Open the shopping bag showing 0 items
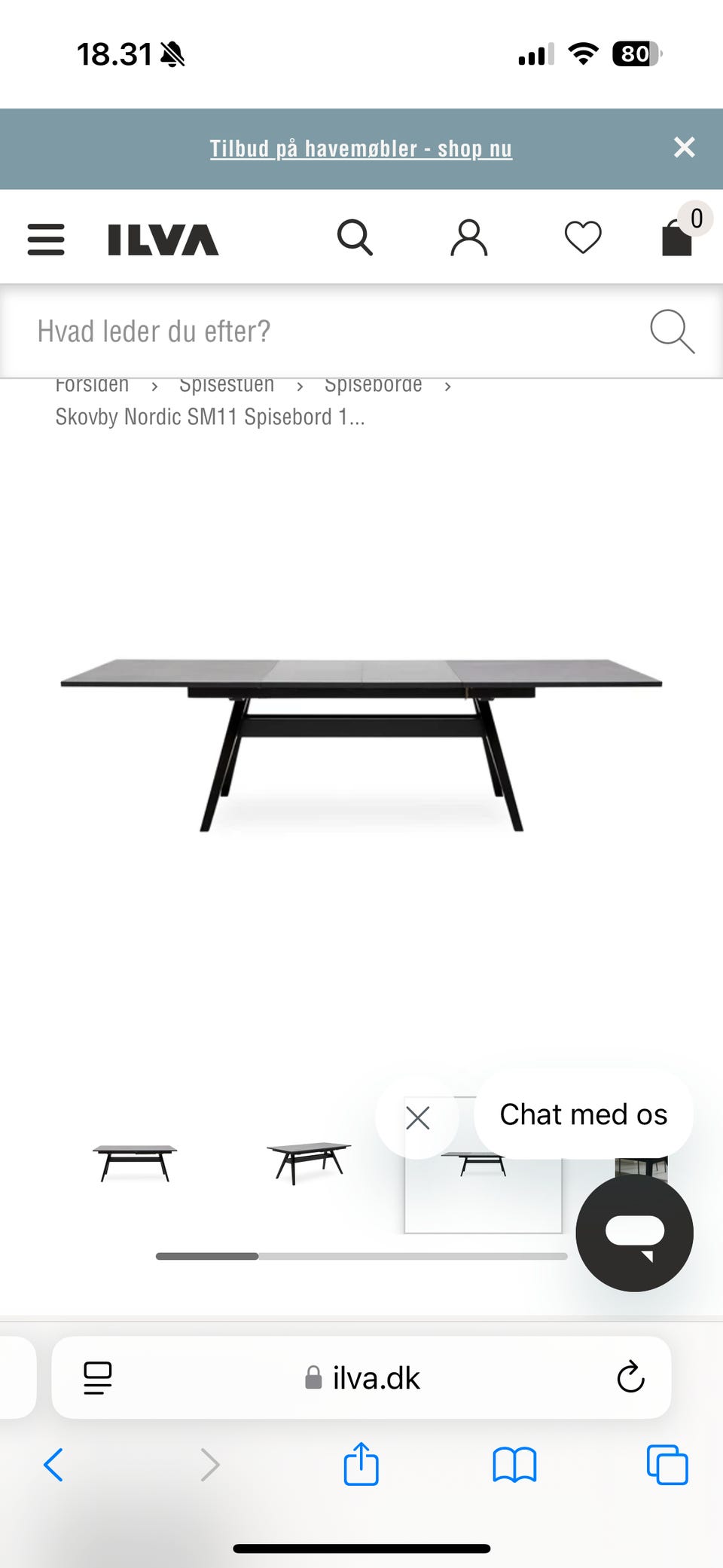The image size is (723, 1568). click(x=676, y=237)
